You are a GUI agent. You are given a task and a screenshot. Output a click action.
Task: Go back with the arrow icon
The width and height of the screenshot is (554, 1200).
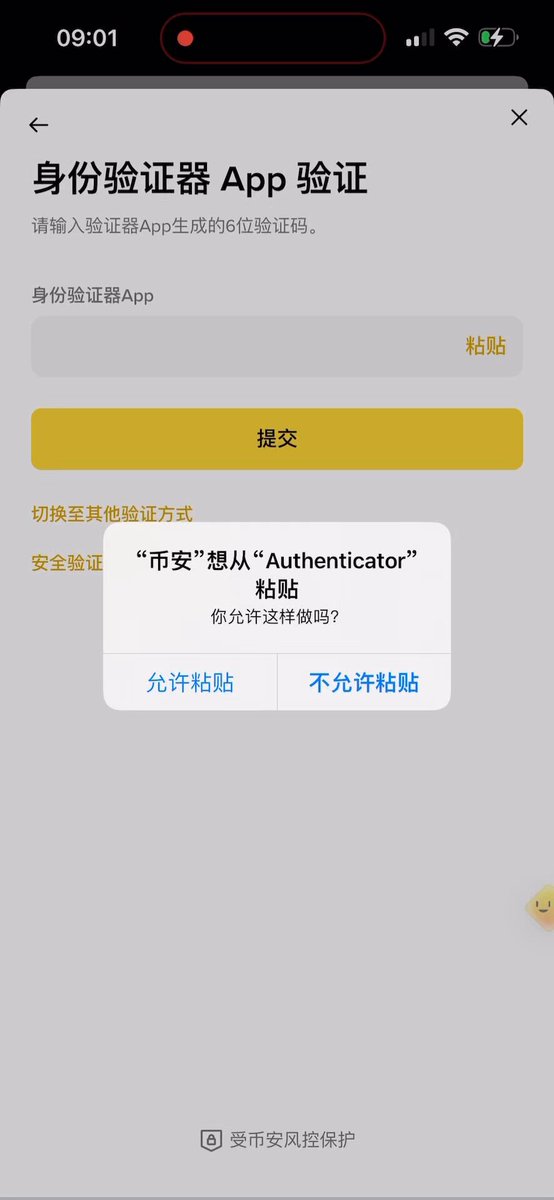click(x=38, y=125)
